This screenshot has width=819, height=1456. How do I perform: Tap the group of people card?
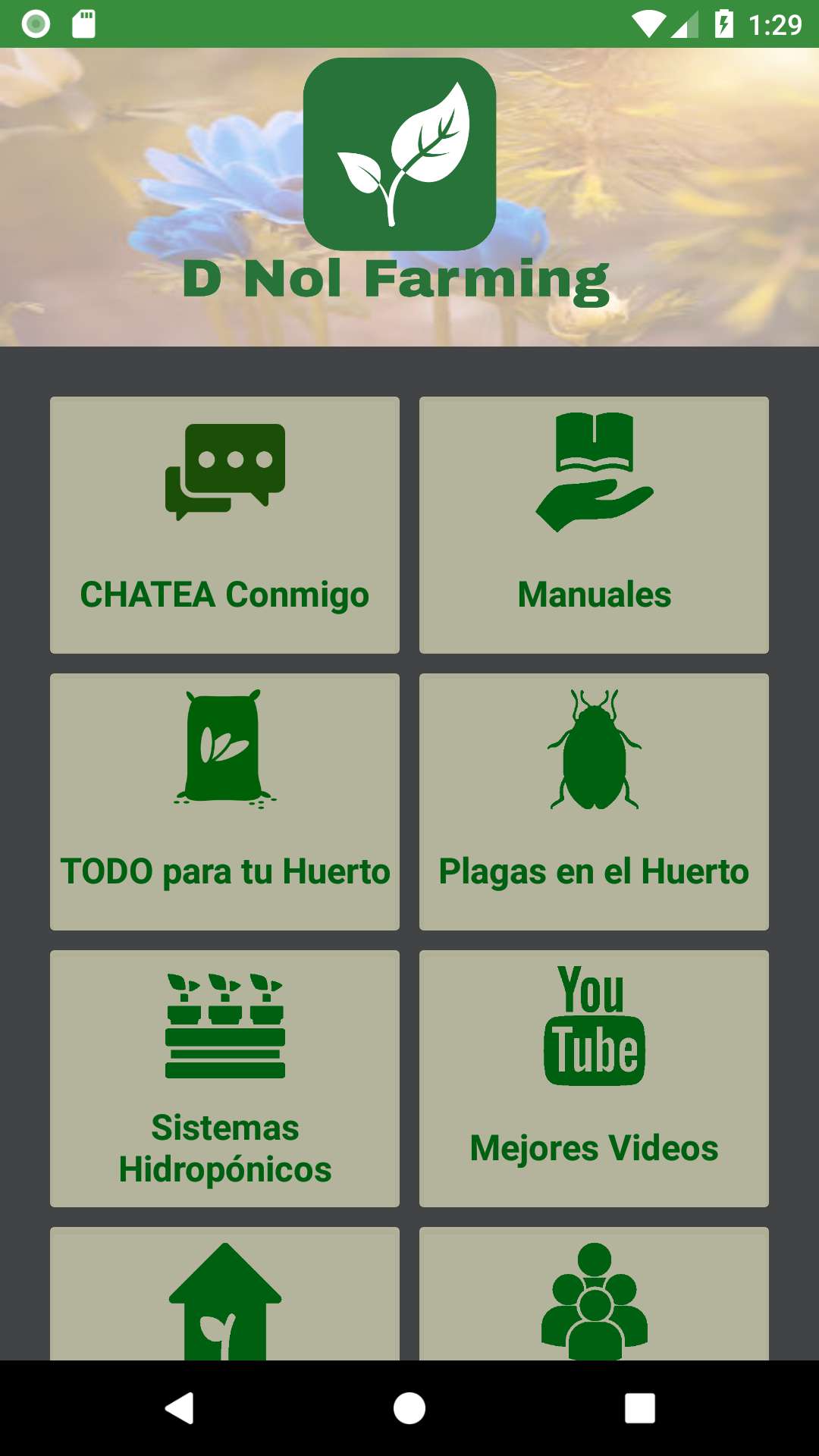[594, 1297]
